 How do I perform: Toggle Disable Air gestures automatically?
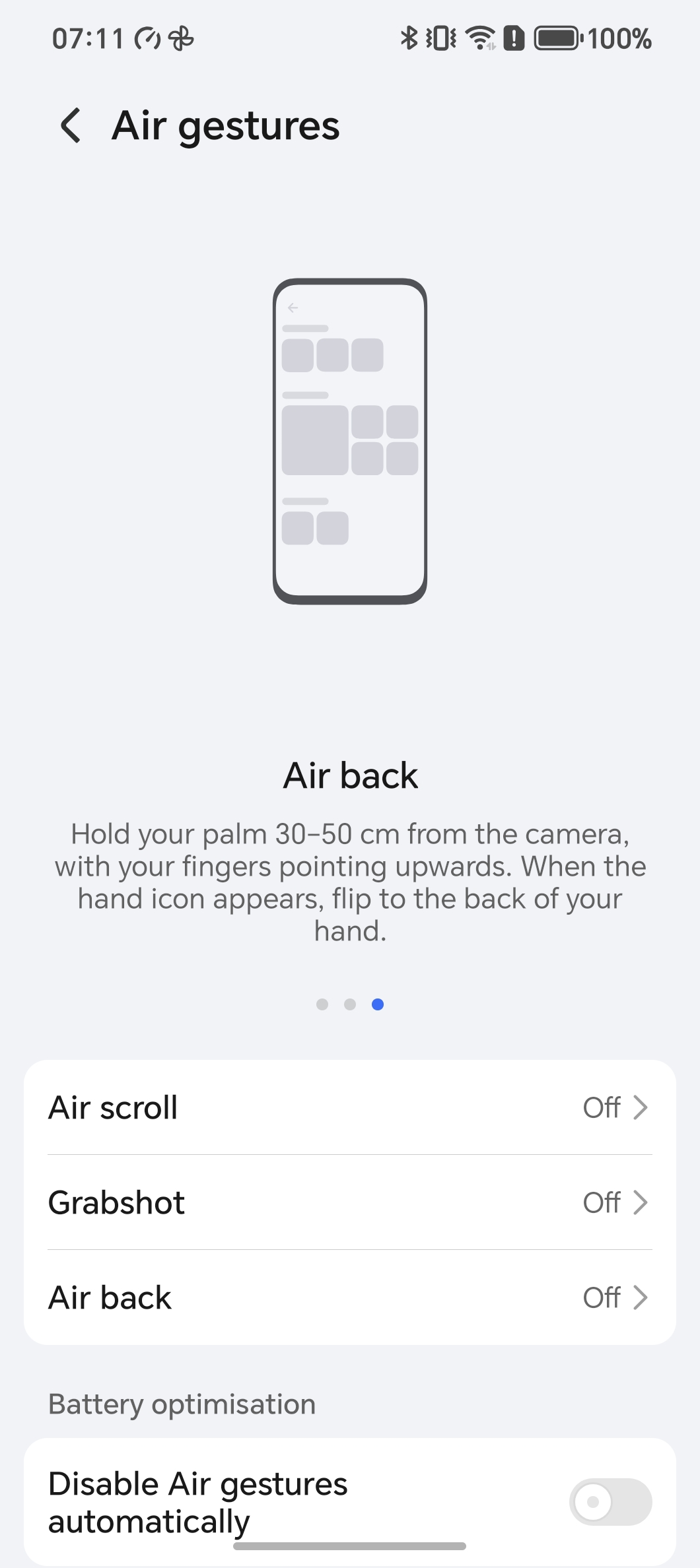[x=610, y=1502]
